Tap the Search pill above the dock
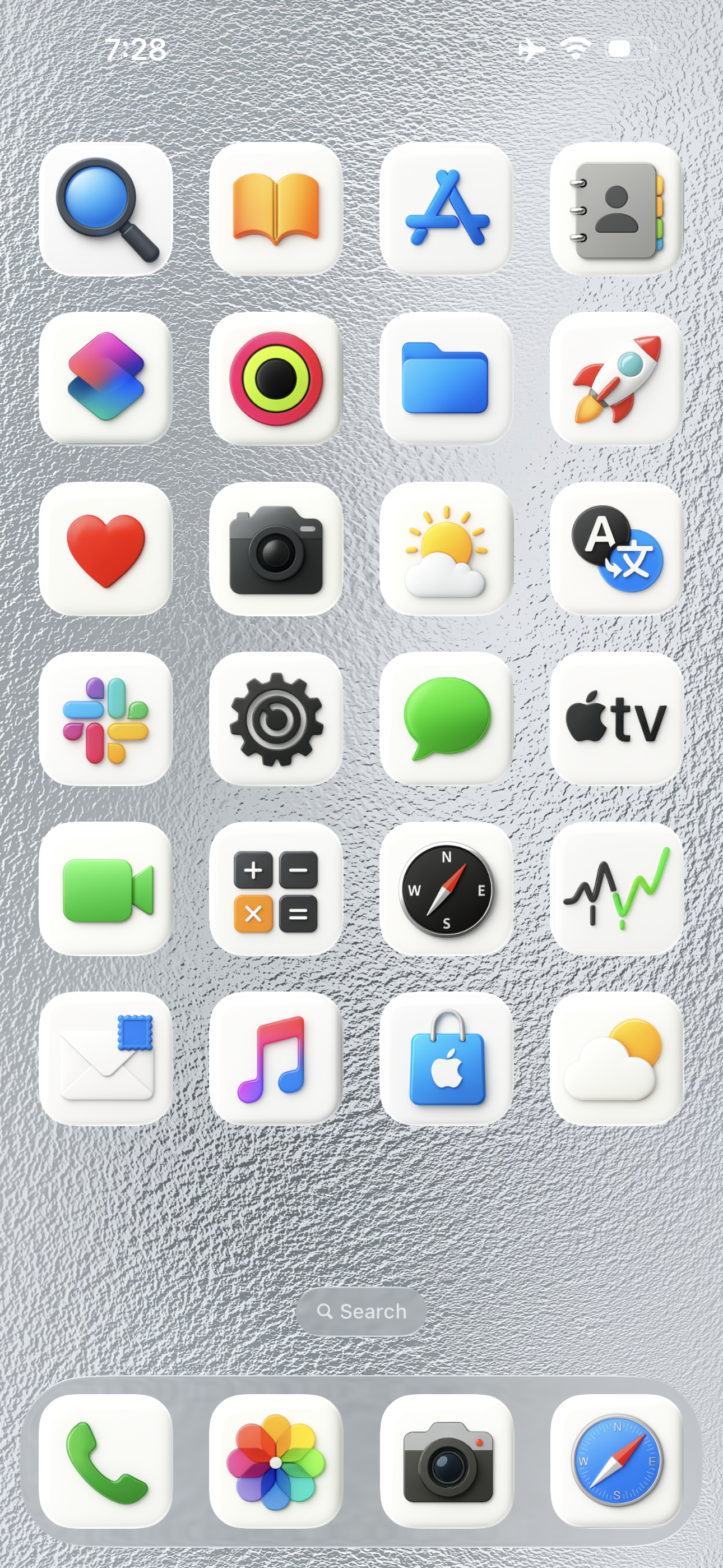Viewport: 723px width, 1568px height. (361, 1312)
